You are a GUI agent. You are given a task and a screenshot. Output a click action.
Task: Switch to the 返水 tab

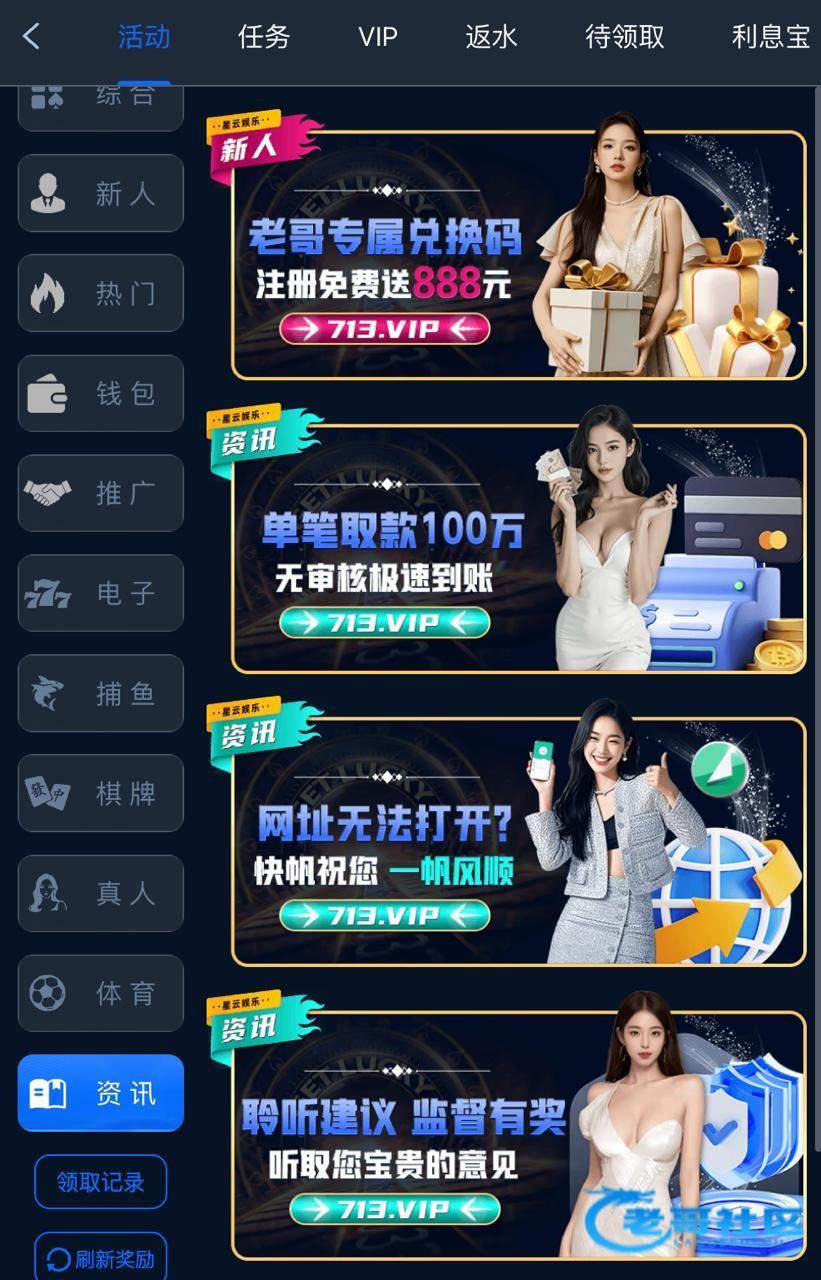click(491, 38)
